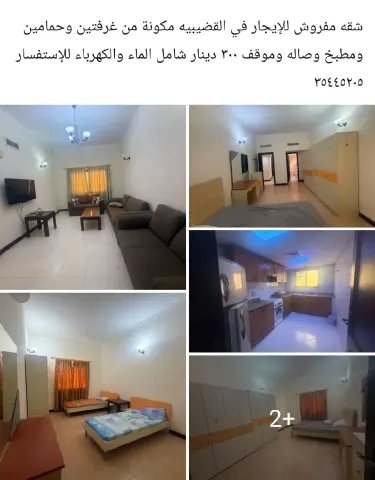The image size is (375, 480).
Task: Open the kitchen photo
Action: [x=282, y=291]
